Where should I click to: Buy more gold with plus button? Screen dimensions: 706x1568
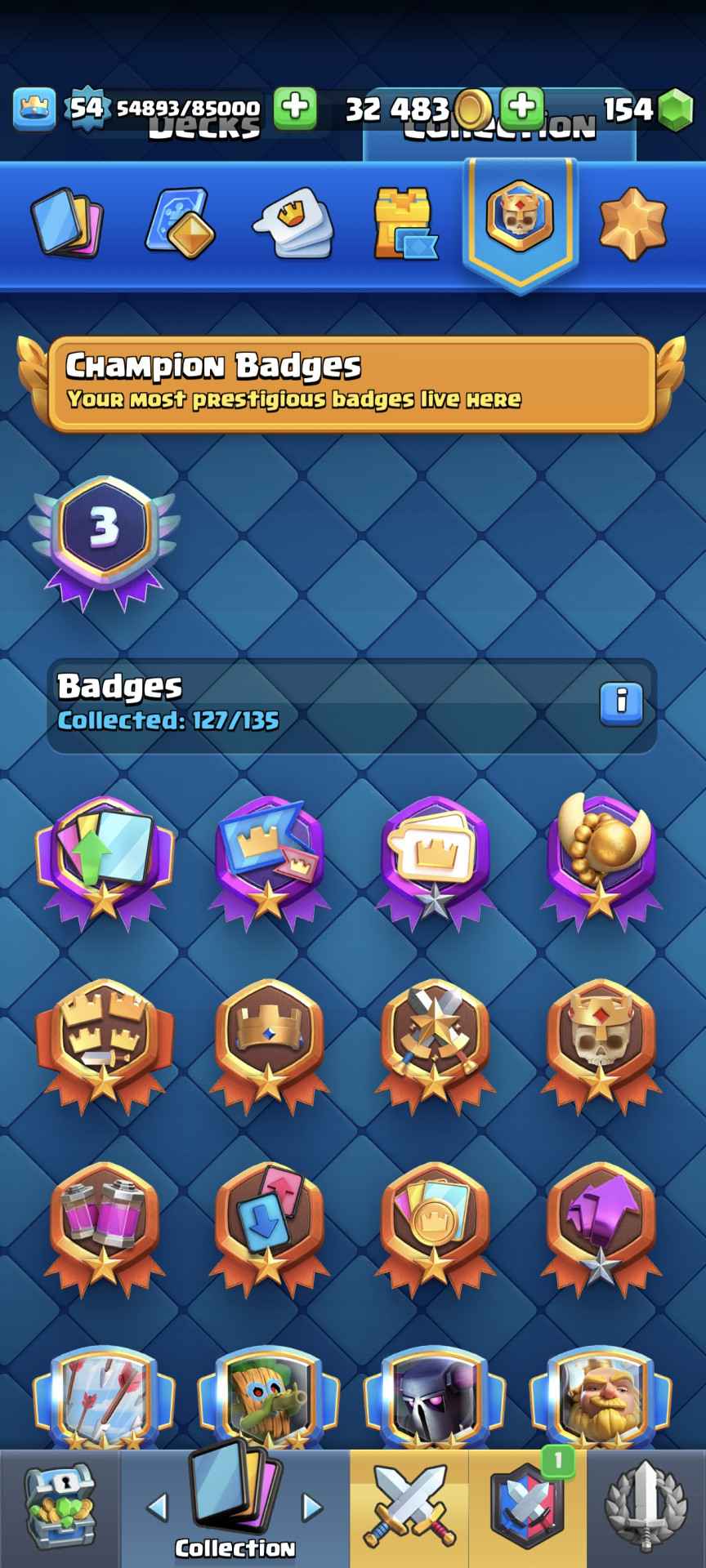[x=522, y=107]
